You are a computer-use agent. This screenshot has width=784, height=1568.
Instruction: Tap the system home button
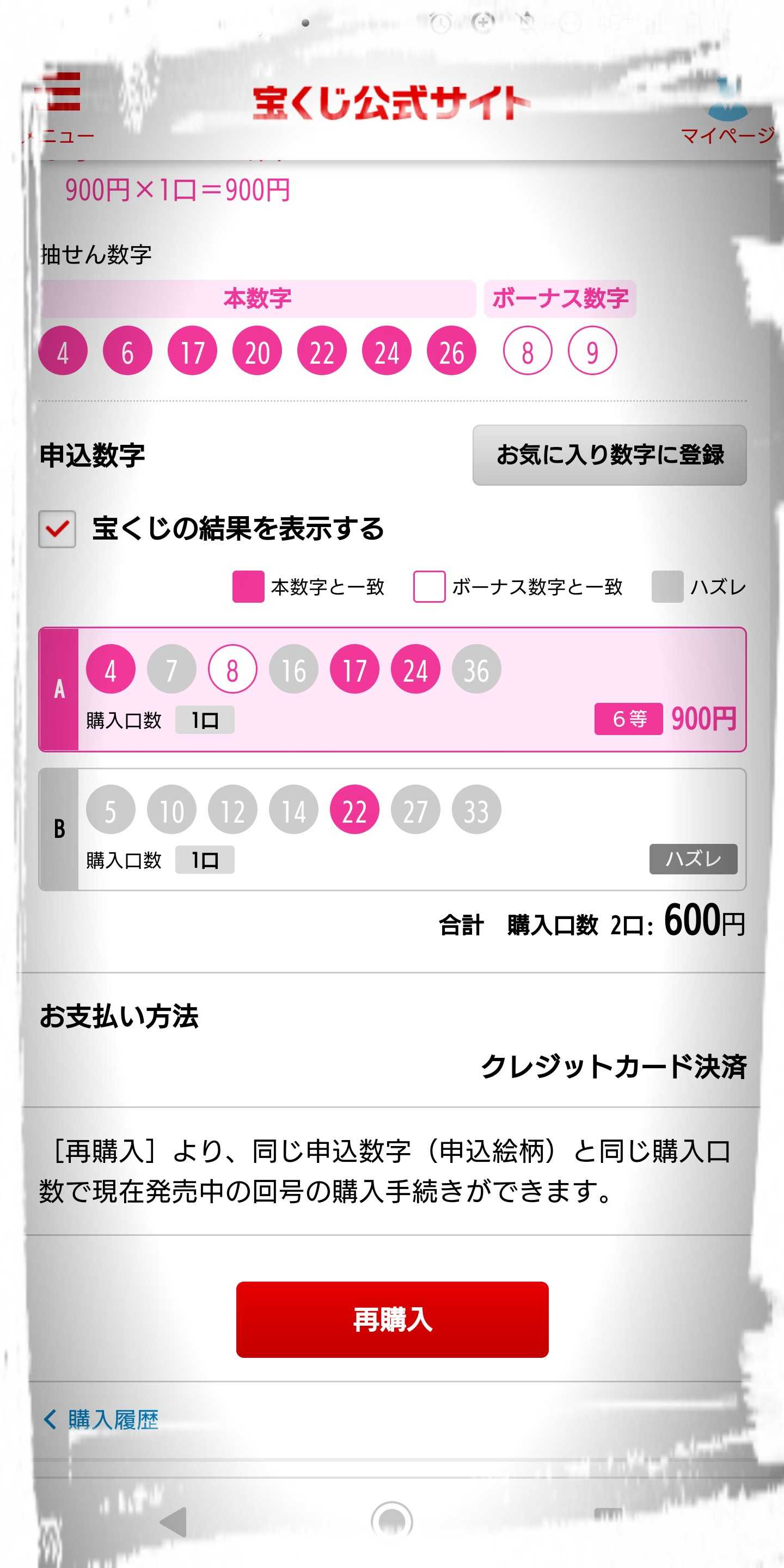click(x=391, y=1521)
